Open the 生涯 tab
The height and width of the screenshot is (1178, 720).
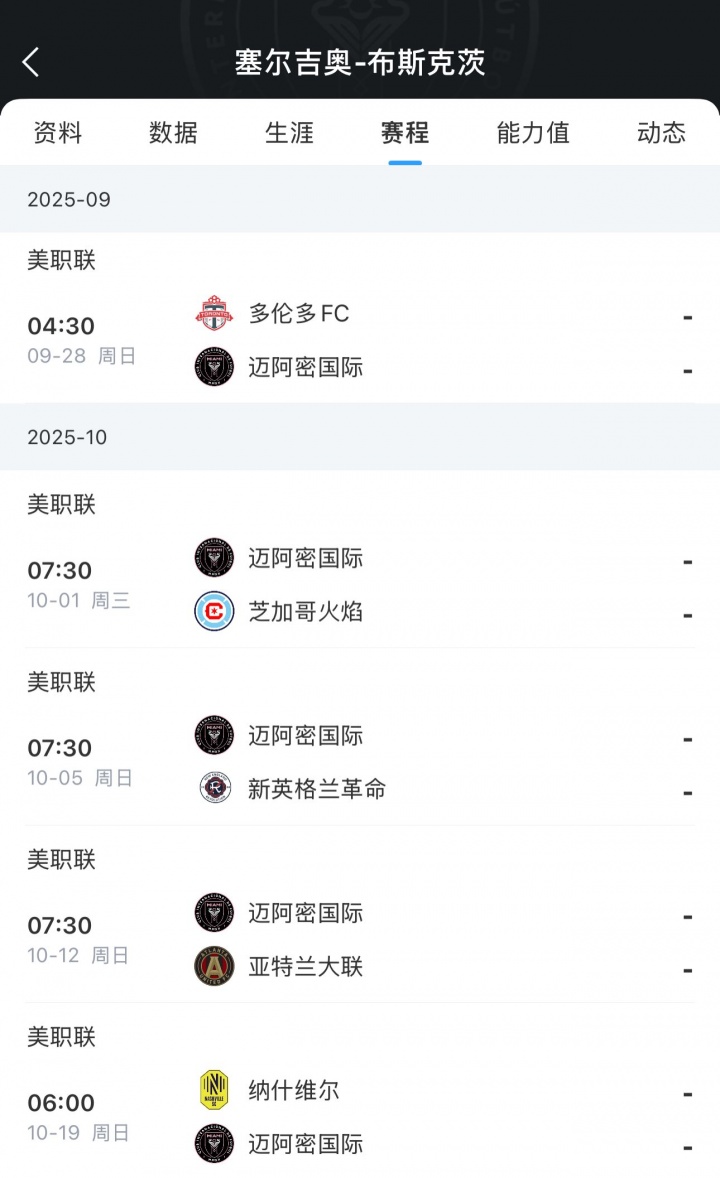coord(289,133)
